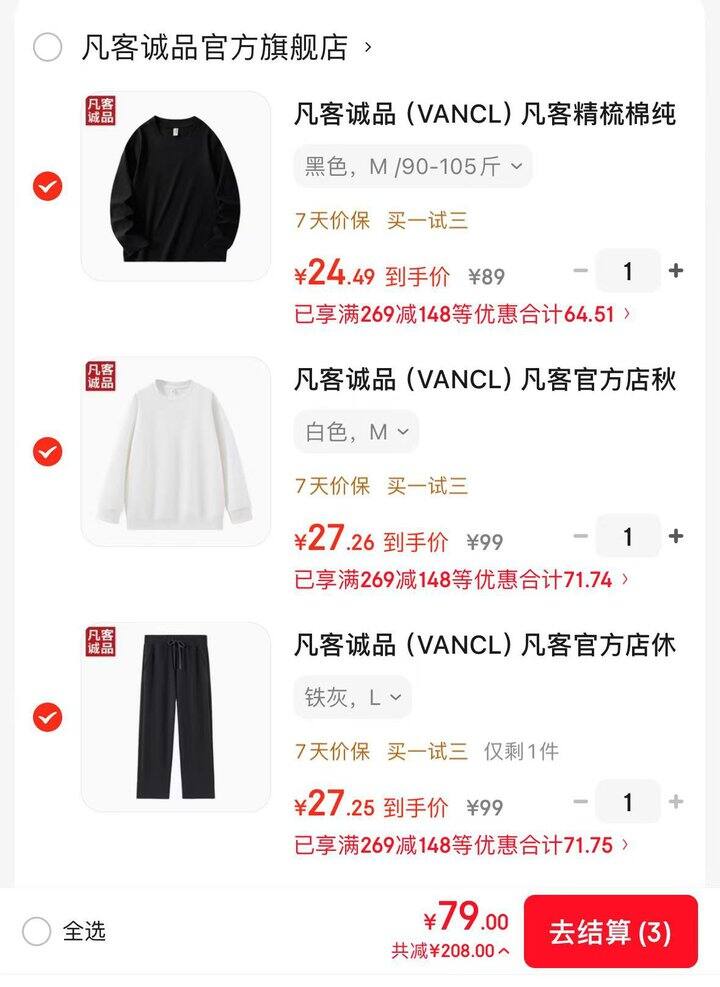Increase quantity of the black sweatshirt
This screenshot has width=720, height=987.
click(x=676, y=271)
